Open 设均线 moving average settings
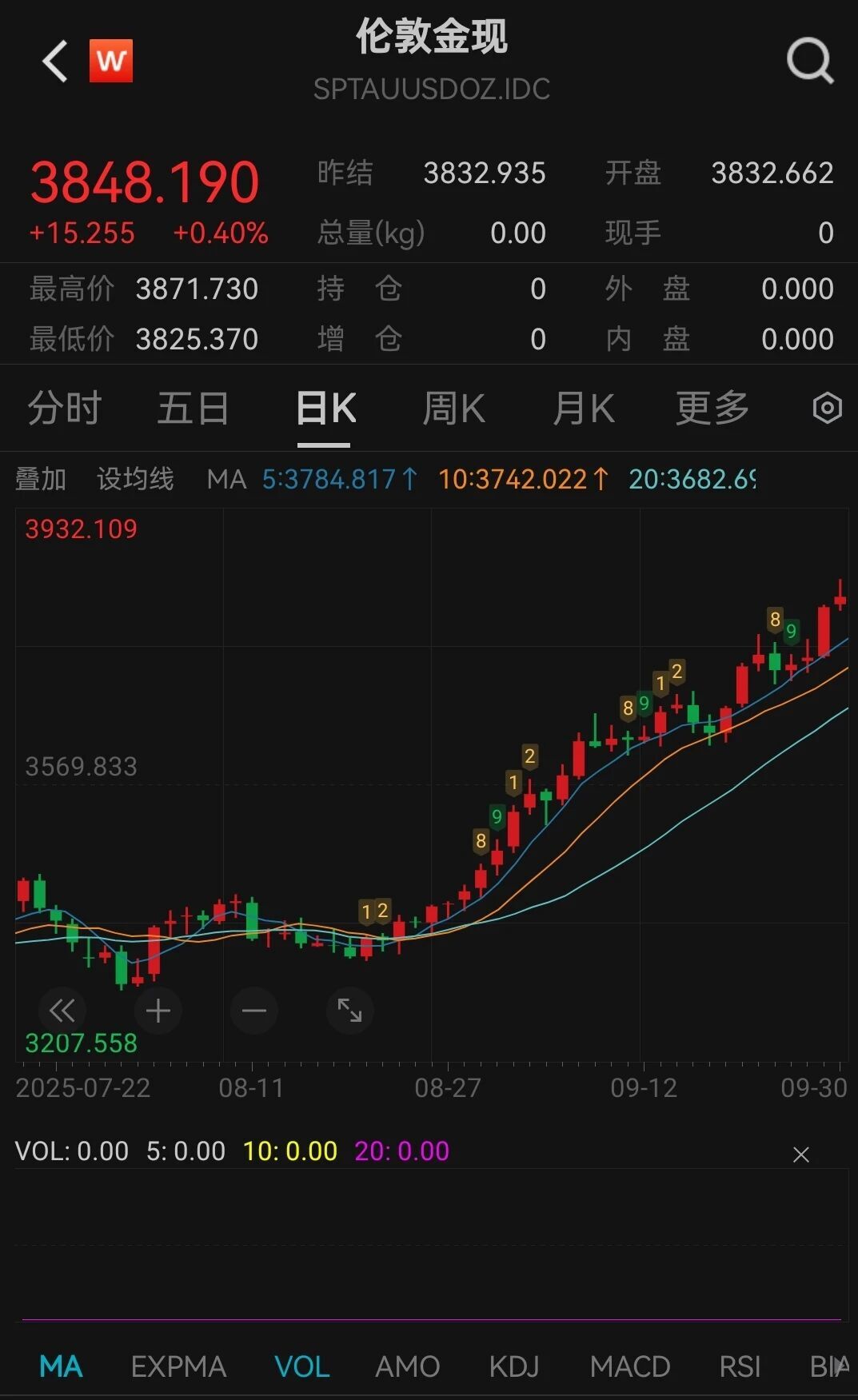 pyautogui.click(x=135, y=479)
